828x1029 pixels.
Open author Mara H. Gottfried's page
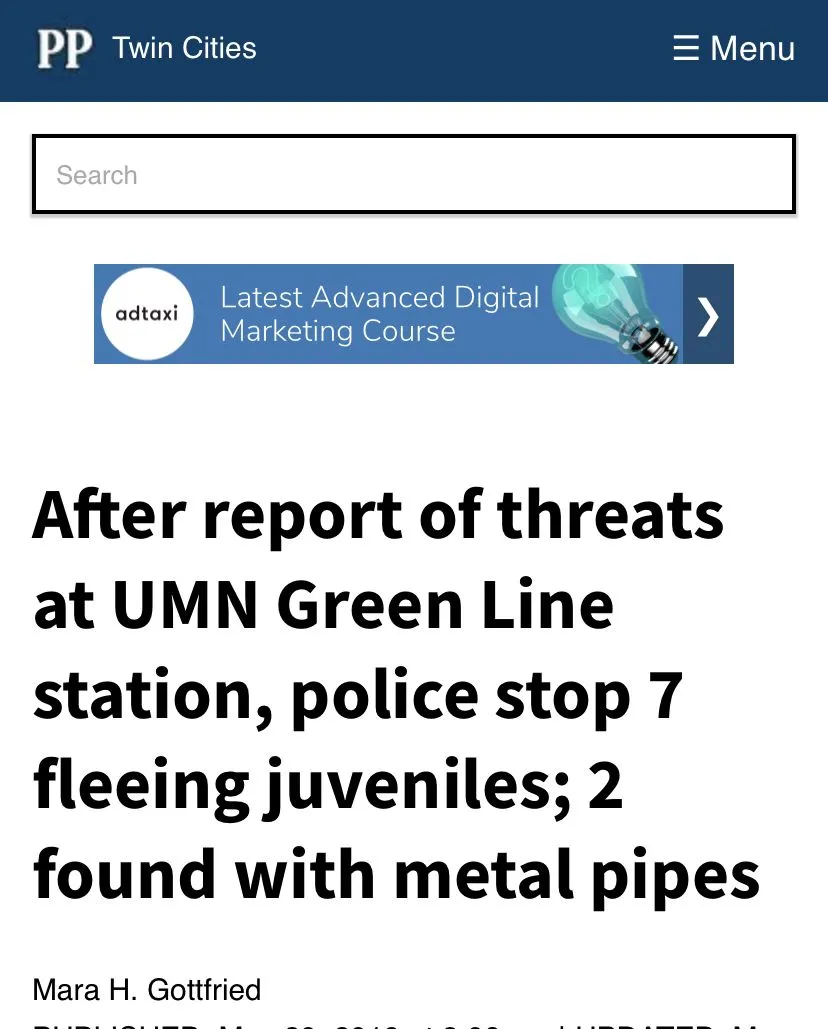pos(147,990)
